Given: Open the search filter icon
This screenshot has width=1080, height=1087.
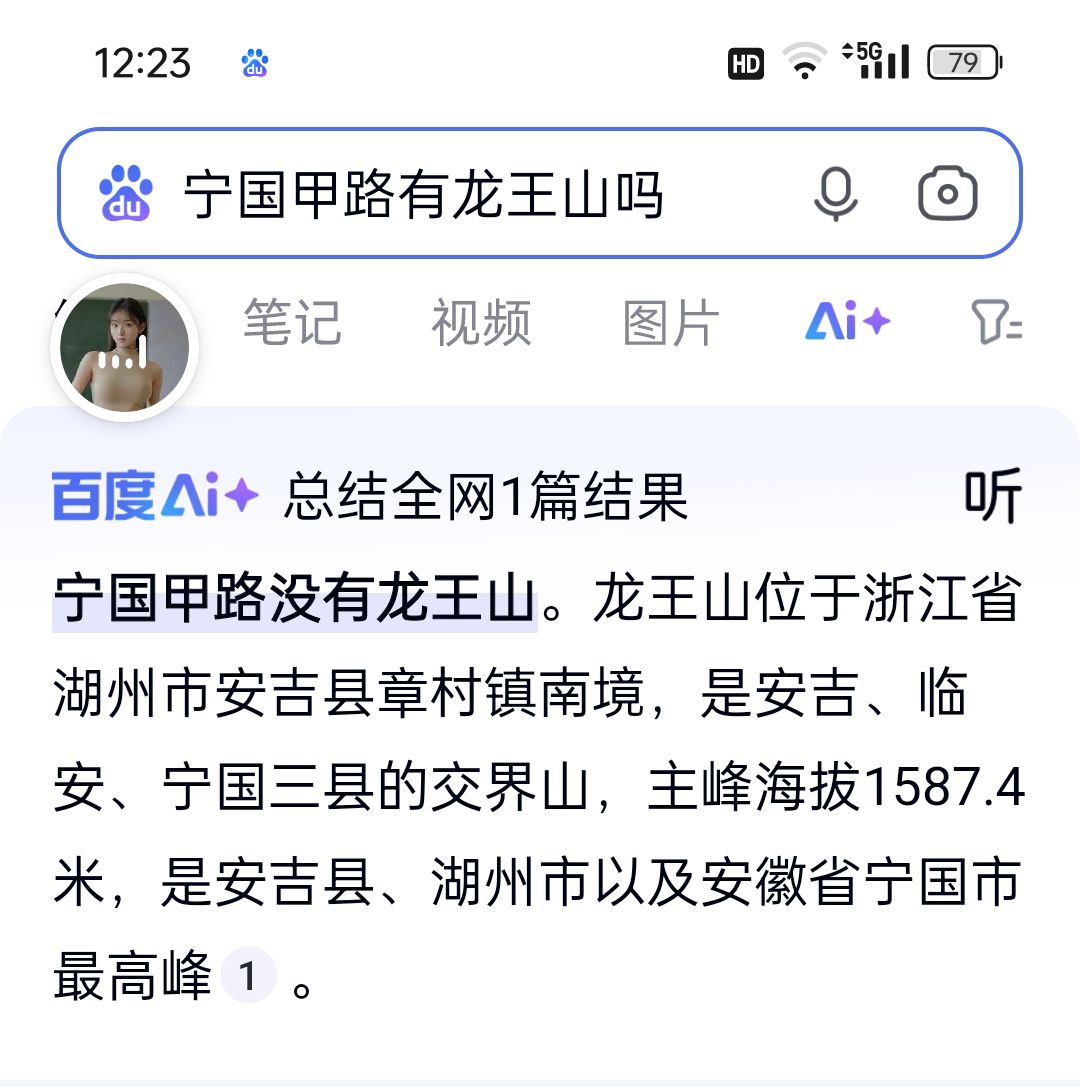Looking at the screenshot, I should click(x=996, y=324).
